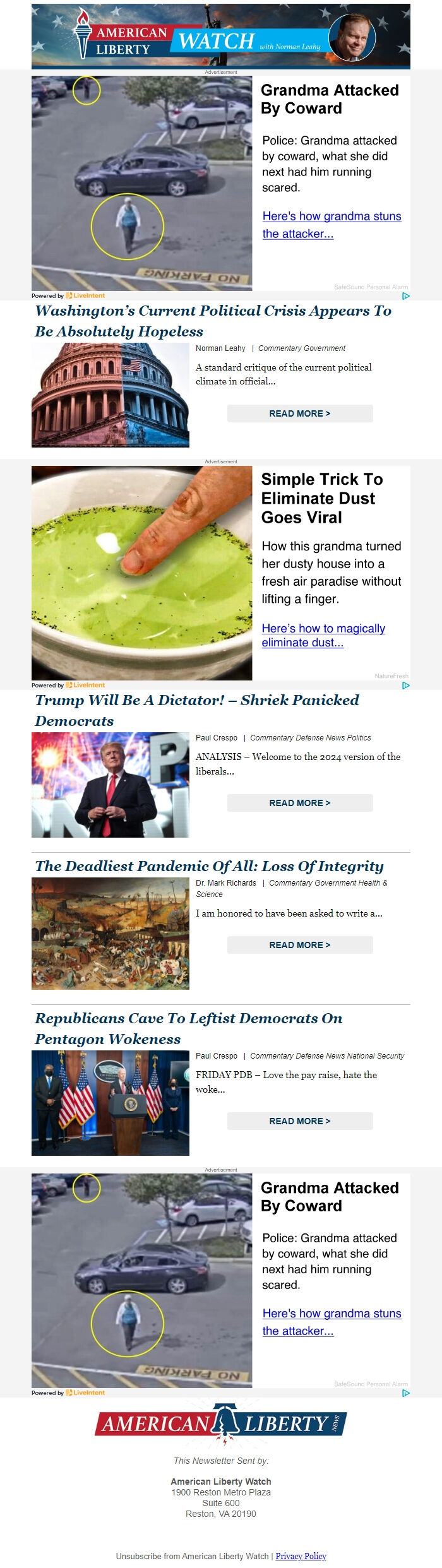Open 'Here's how grandma stuns the attacker' top link
This screenshot has height=1568, width=442.
[x=331, y=225]
